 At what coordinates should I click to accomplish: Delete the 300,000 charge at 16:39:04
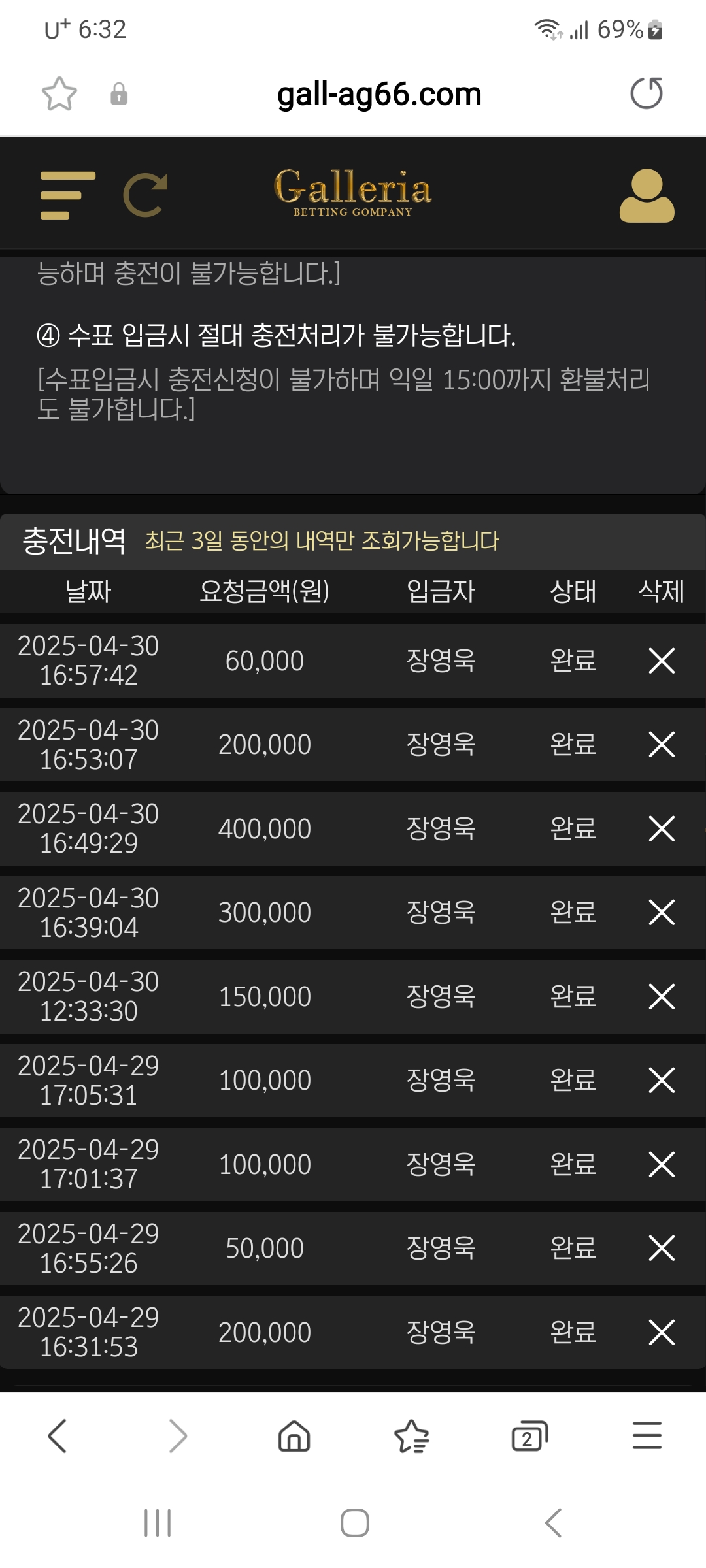point(661,912)
